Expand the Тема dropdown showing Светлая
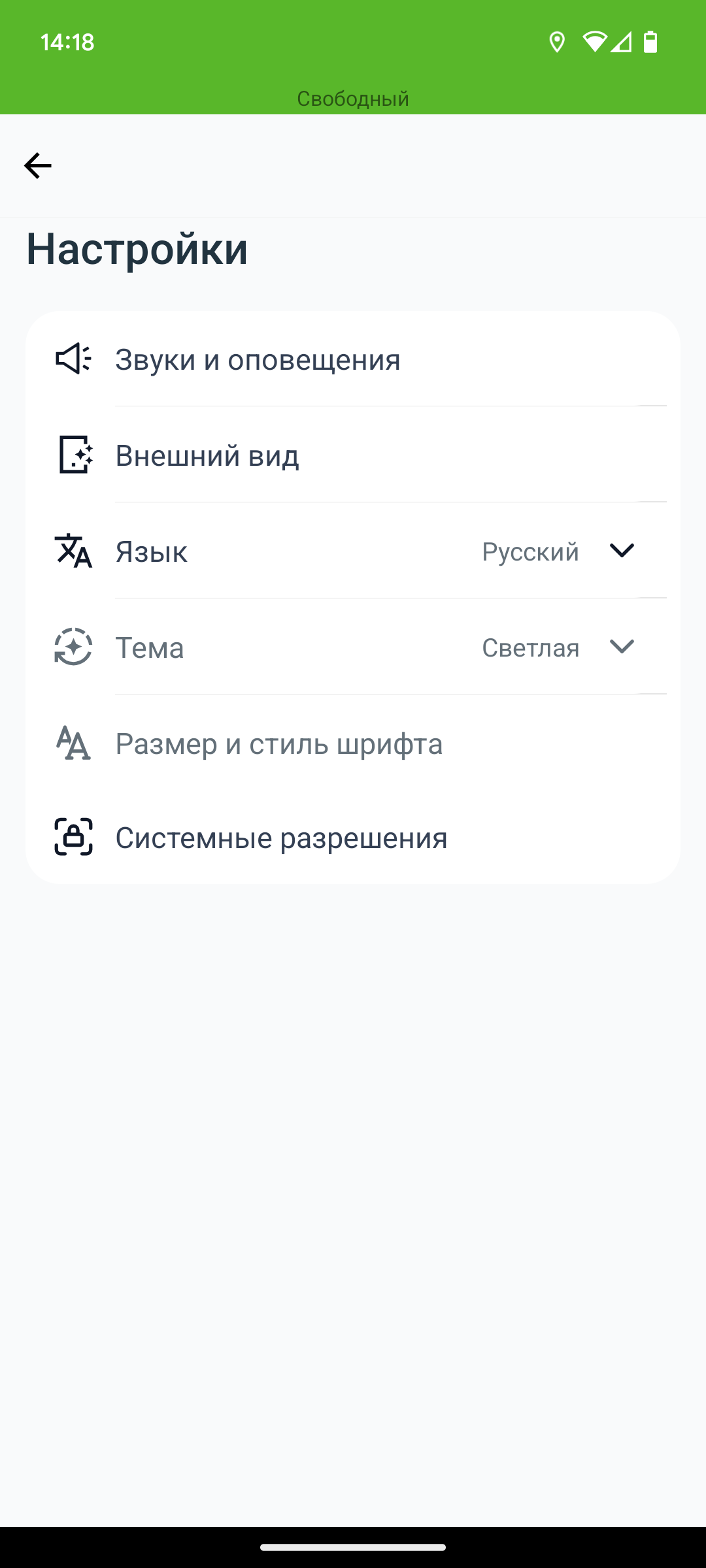Image resolution: width=706 pixels, height=1568 pixels. (x=353, y=647)
